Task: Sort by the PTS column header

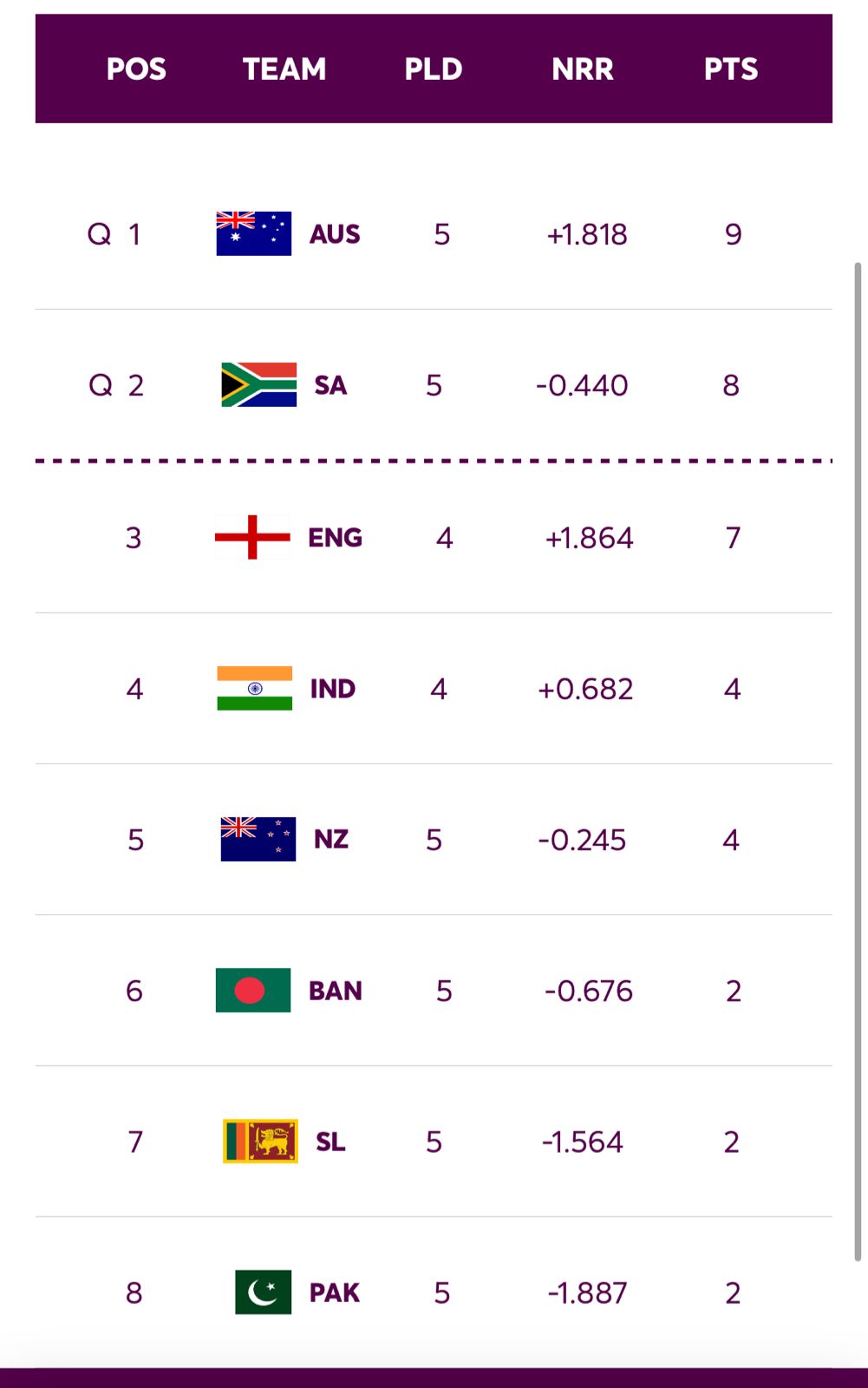Action: click(x=732, y=69)
